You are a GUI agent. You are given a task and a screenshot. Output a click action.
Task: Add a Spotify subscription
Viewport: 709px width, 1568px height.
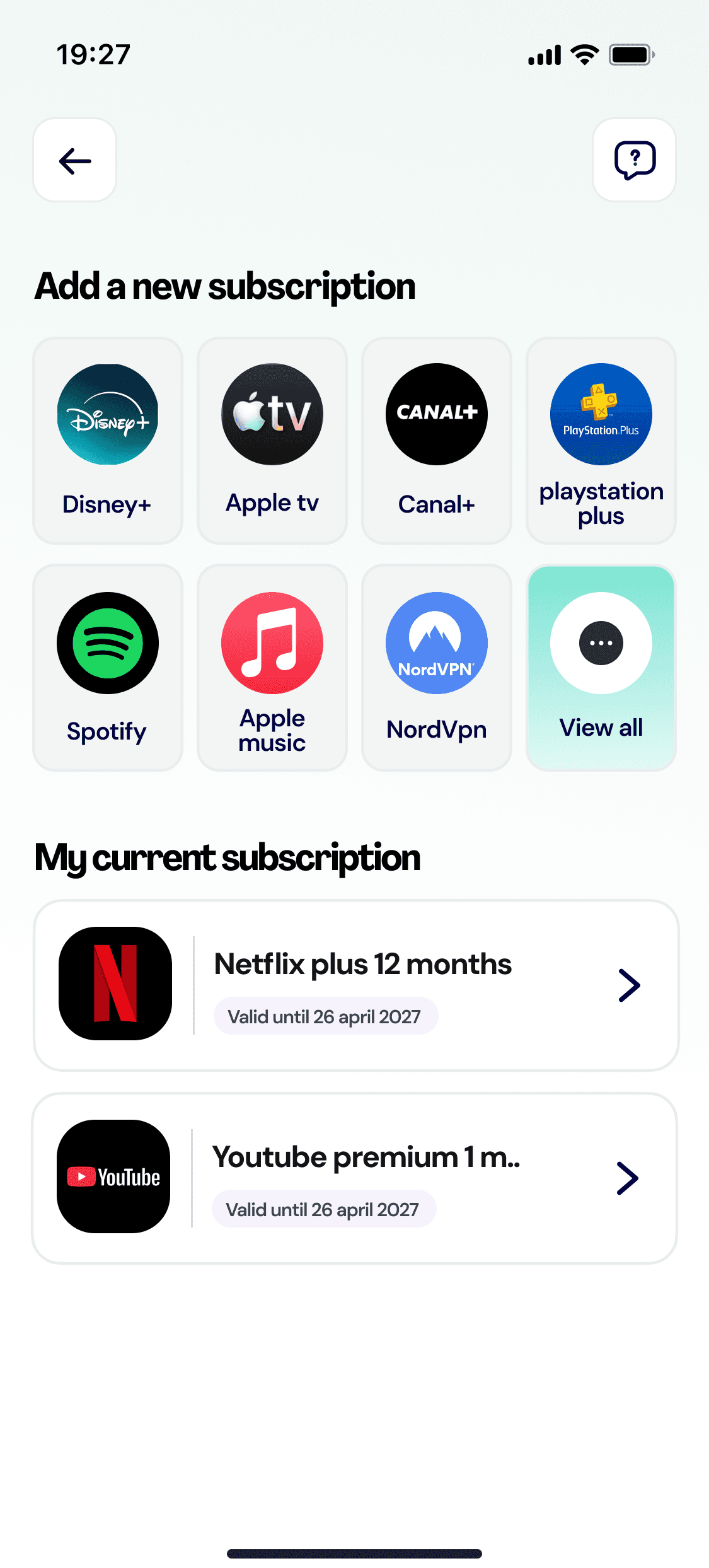(x=108, y=668)
